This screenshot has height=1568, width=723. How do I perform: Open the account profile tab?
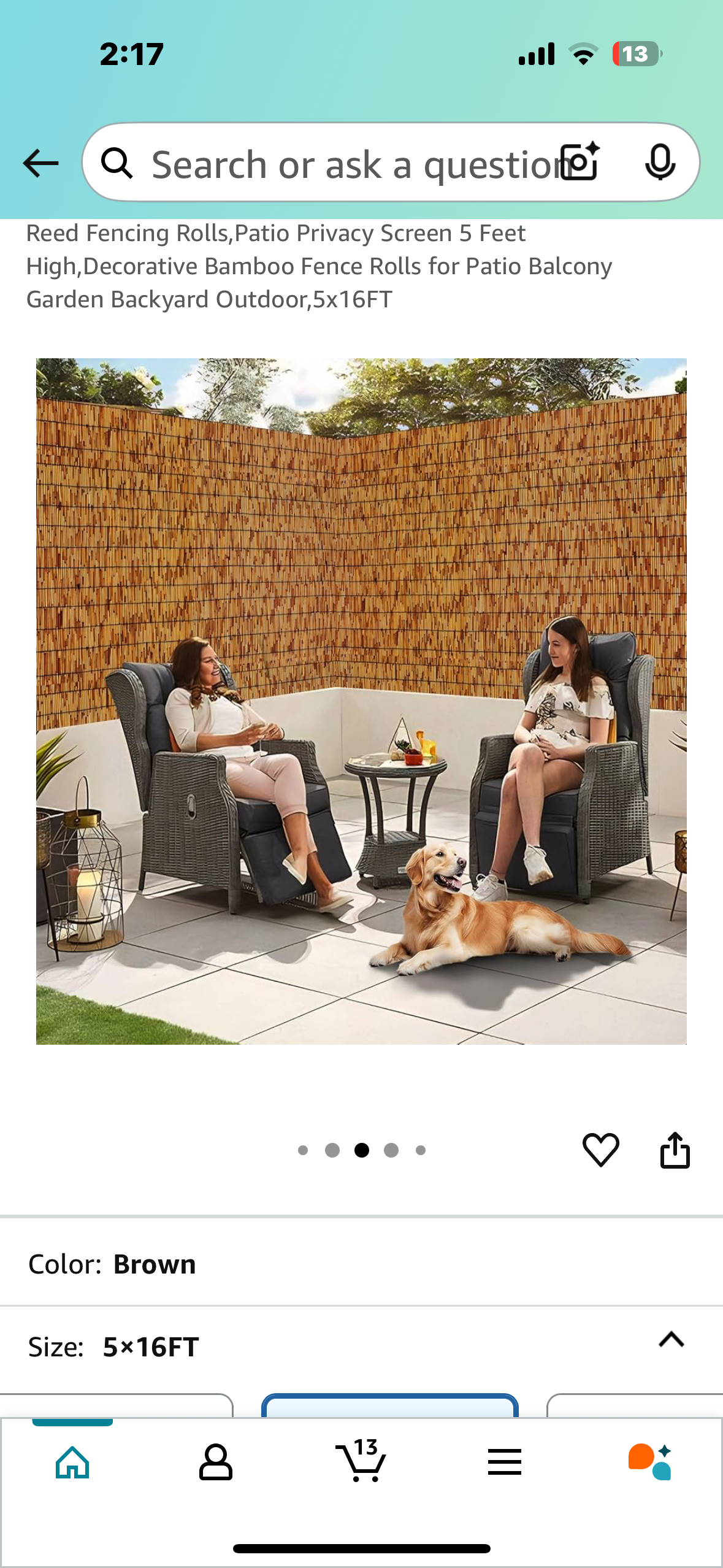click(216, 1462)
